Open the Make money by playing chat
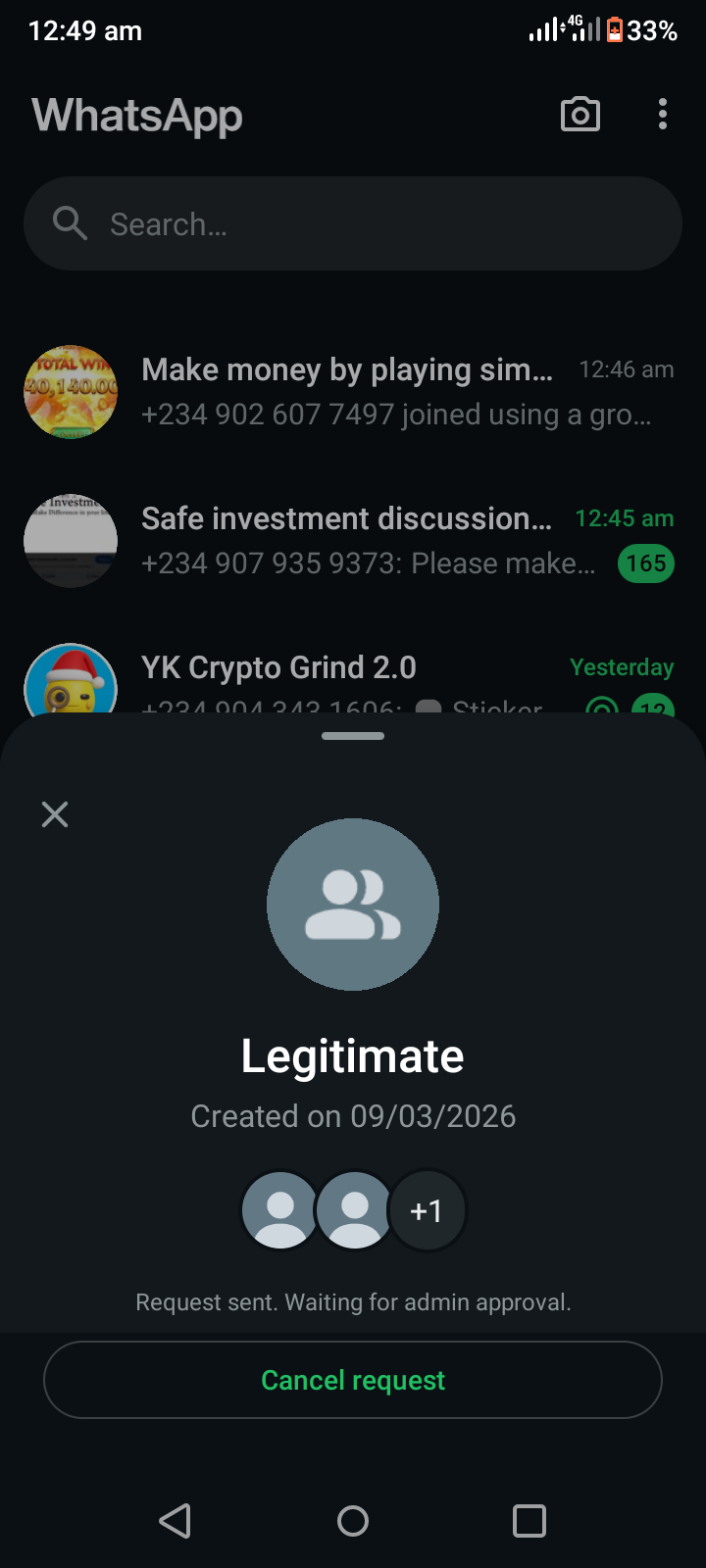This screenshot has height=1568, width=706. pyautogui.click(x=353, y=392)
